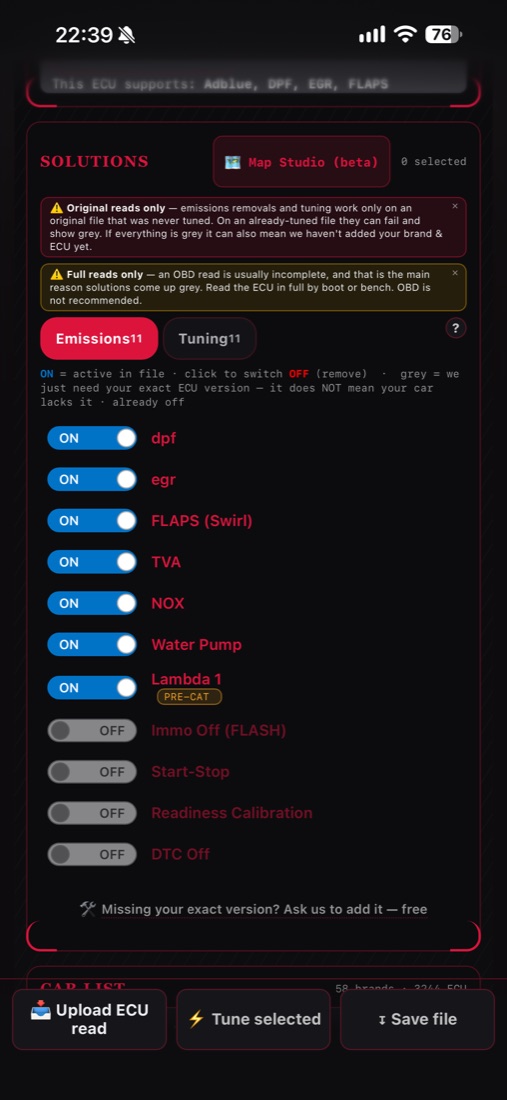Toggle the dpf switch off
This screenshot has height=1100, width=507.
click(x=92, y=438)
